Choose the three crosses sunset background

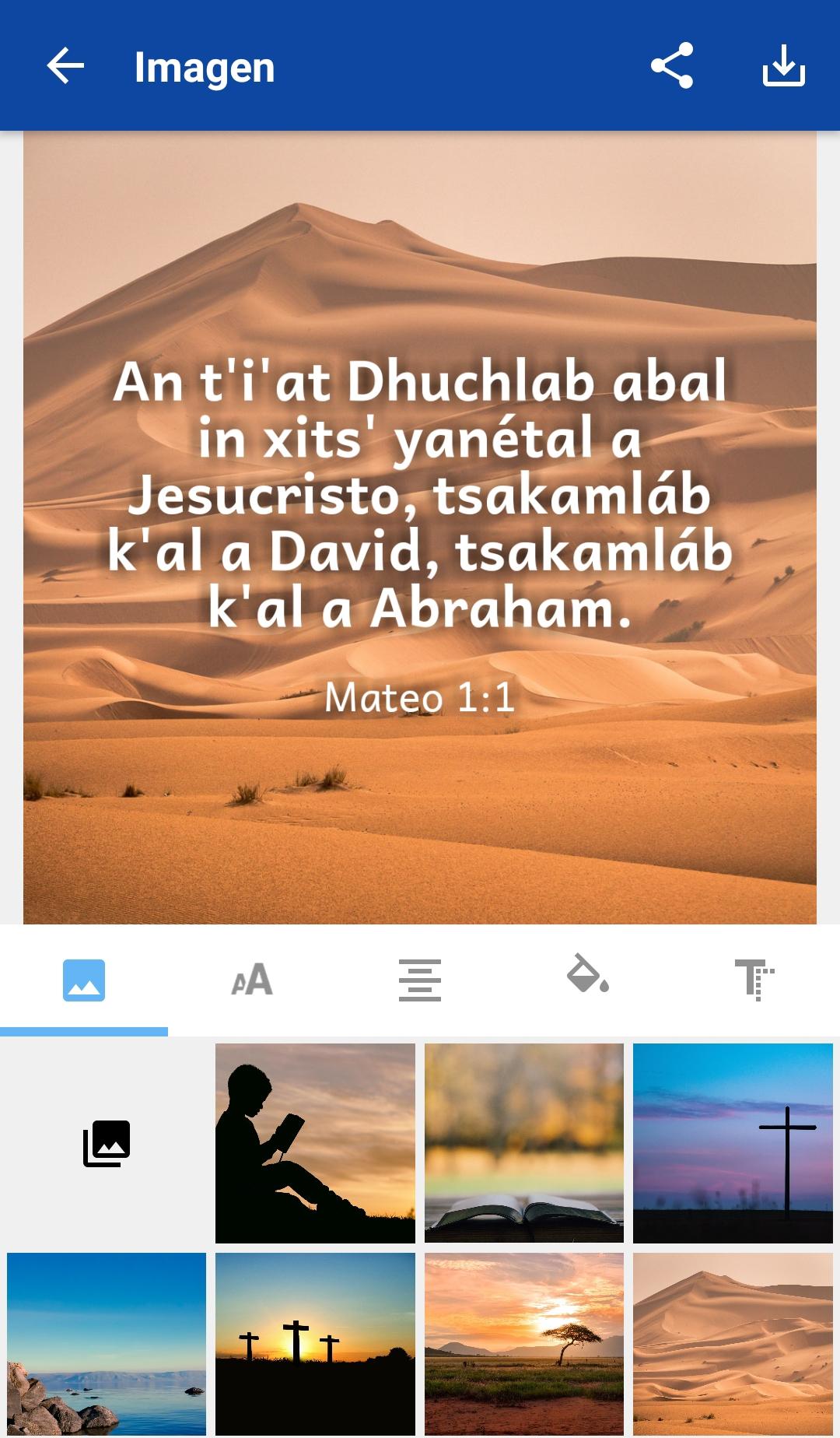tap(315, 1344)
